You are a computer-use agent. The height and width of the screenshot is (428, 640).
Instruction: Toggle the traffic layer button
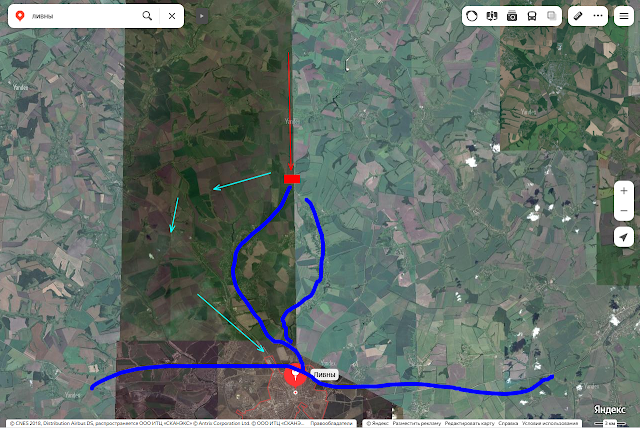(x=473, y=16)
